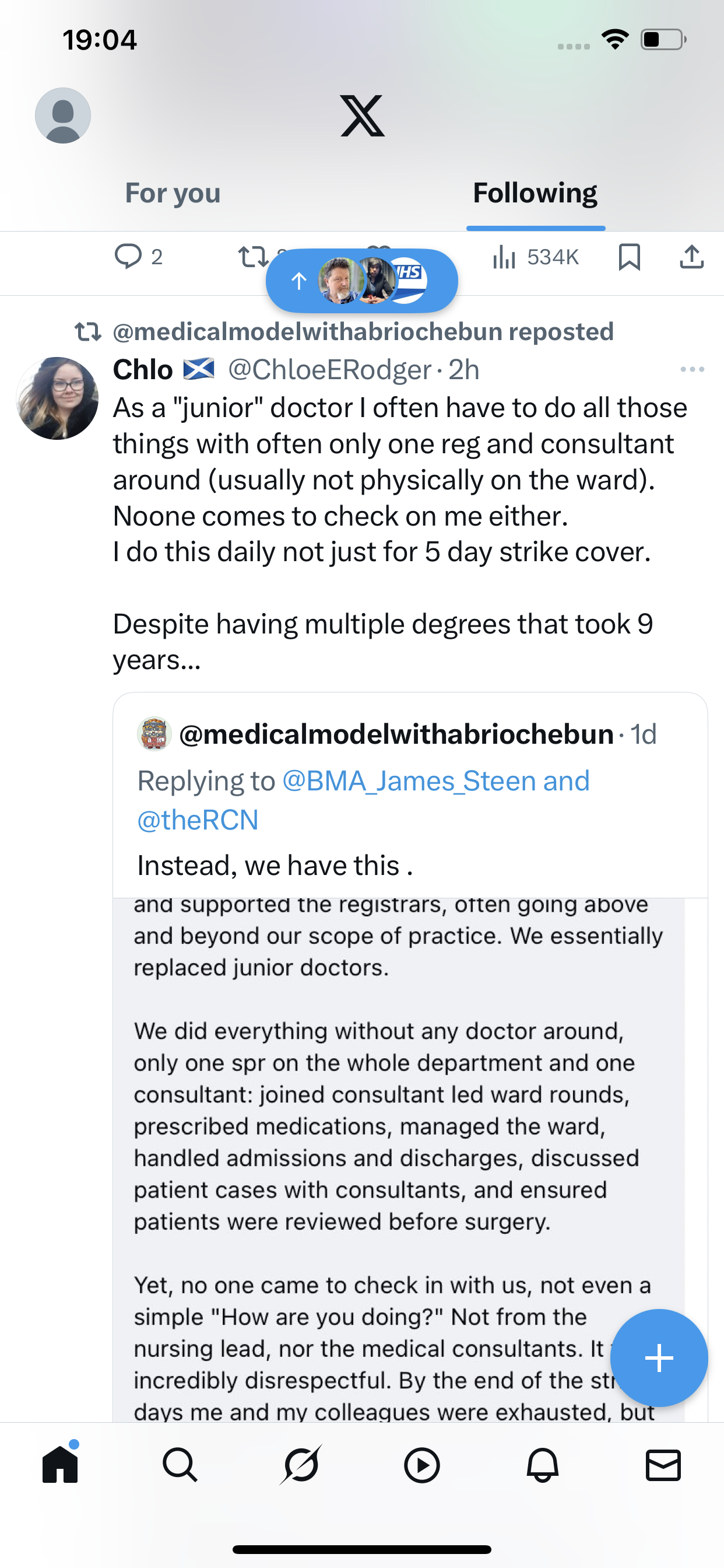This screenshot has width=724, height=1568.
Task: Open the profile avatar menu
Action: point(63,116)
